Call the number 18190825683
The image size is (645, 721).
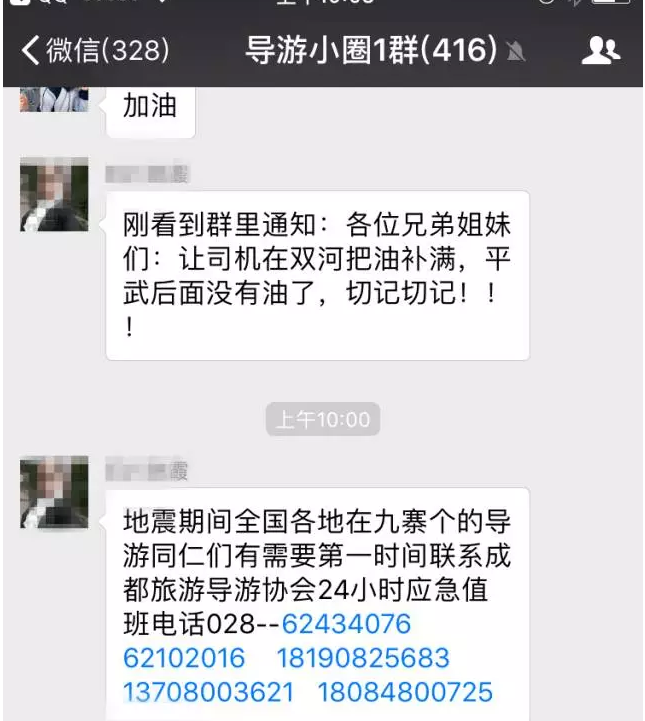pos(365,658)
